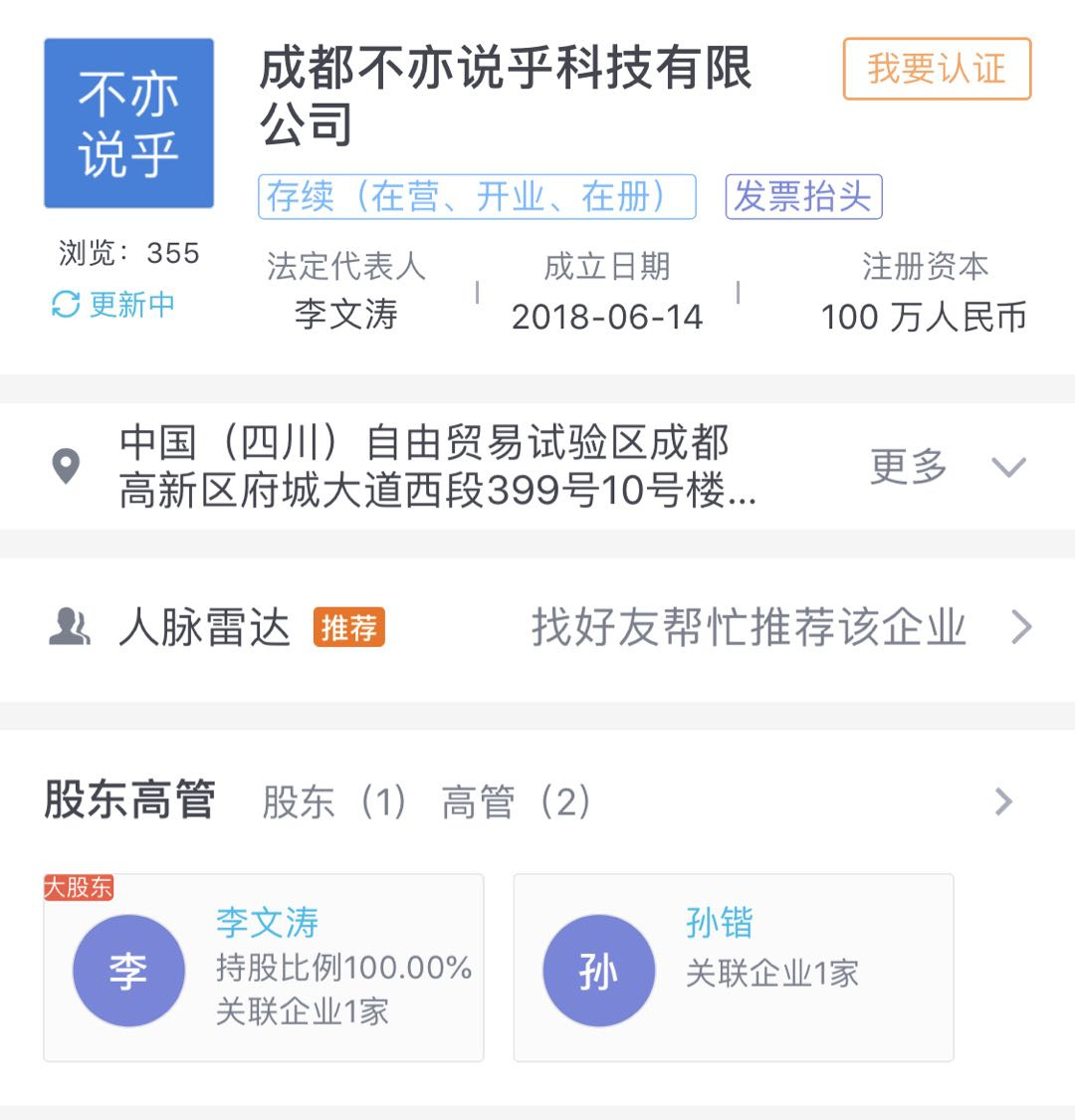Open legal representative 李文涛
The height and width of the screenshot is (1120, 1075).
[345, 315]
